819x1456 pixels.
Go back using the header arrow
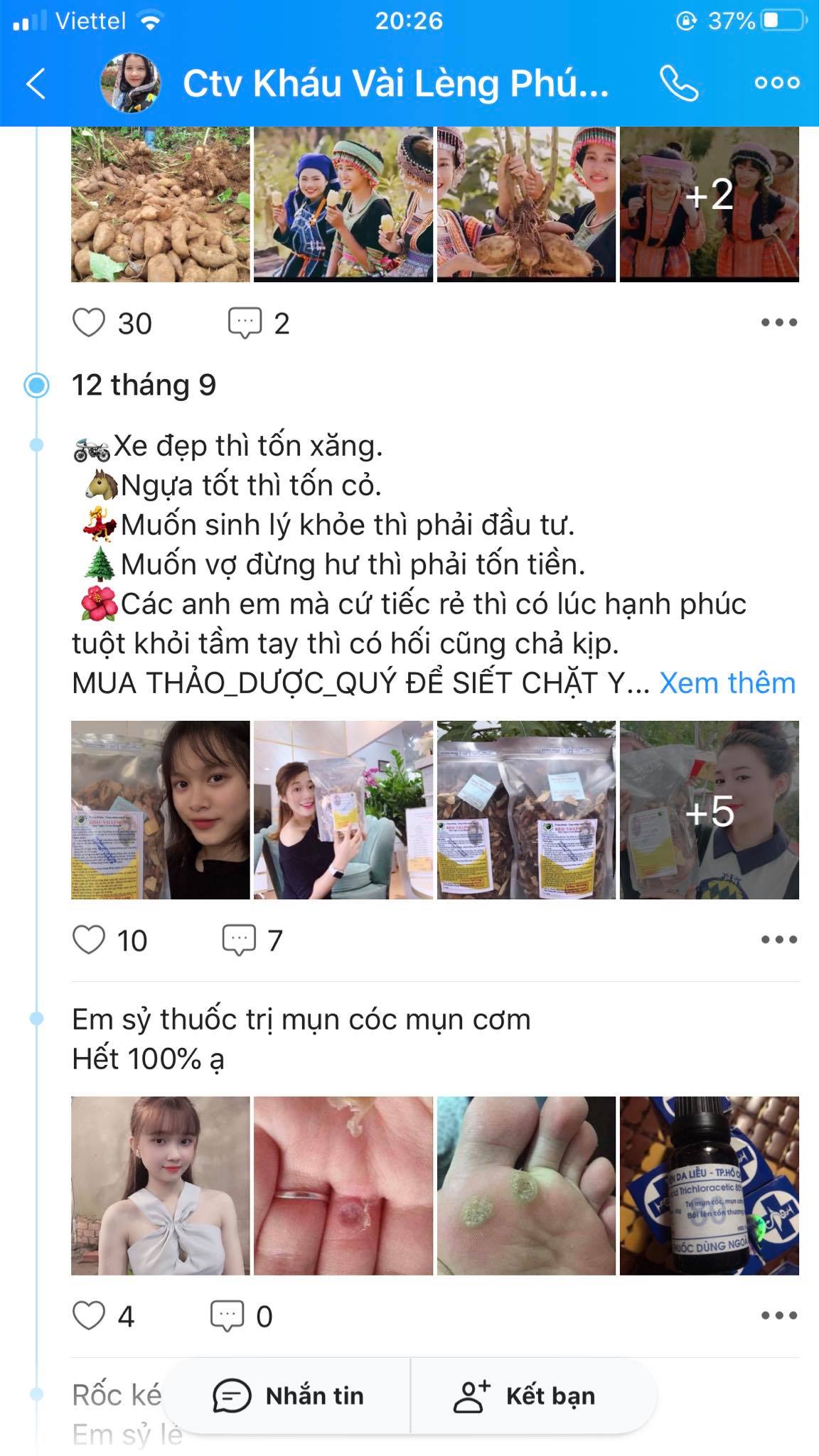click(36, 83)
